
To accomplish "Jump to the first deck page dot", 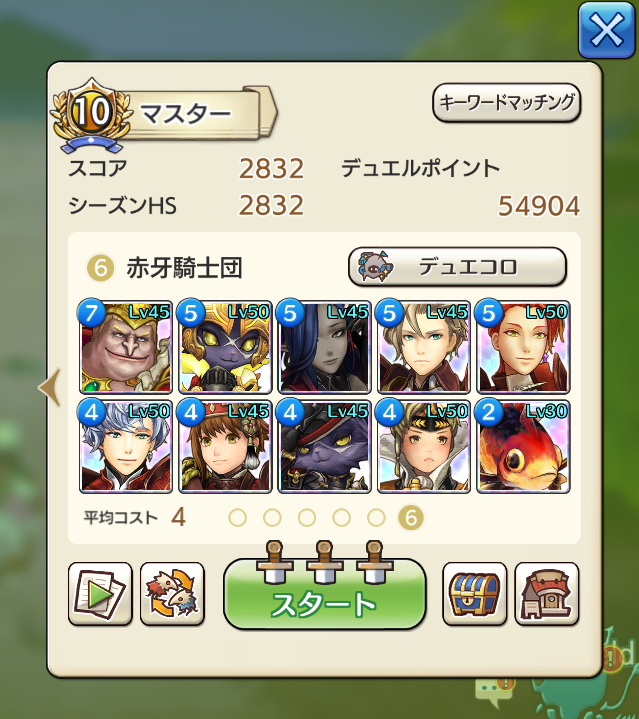I will coord(237,517).
